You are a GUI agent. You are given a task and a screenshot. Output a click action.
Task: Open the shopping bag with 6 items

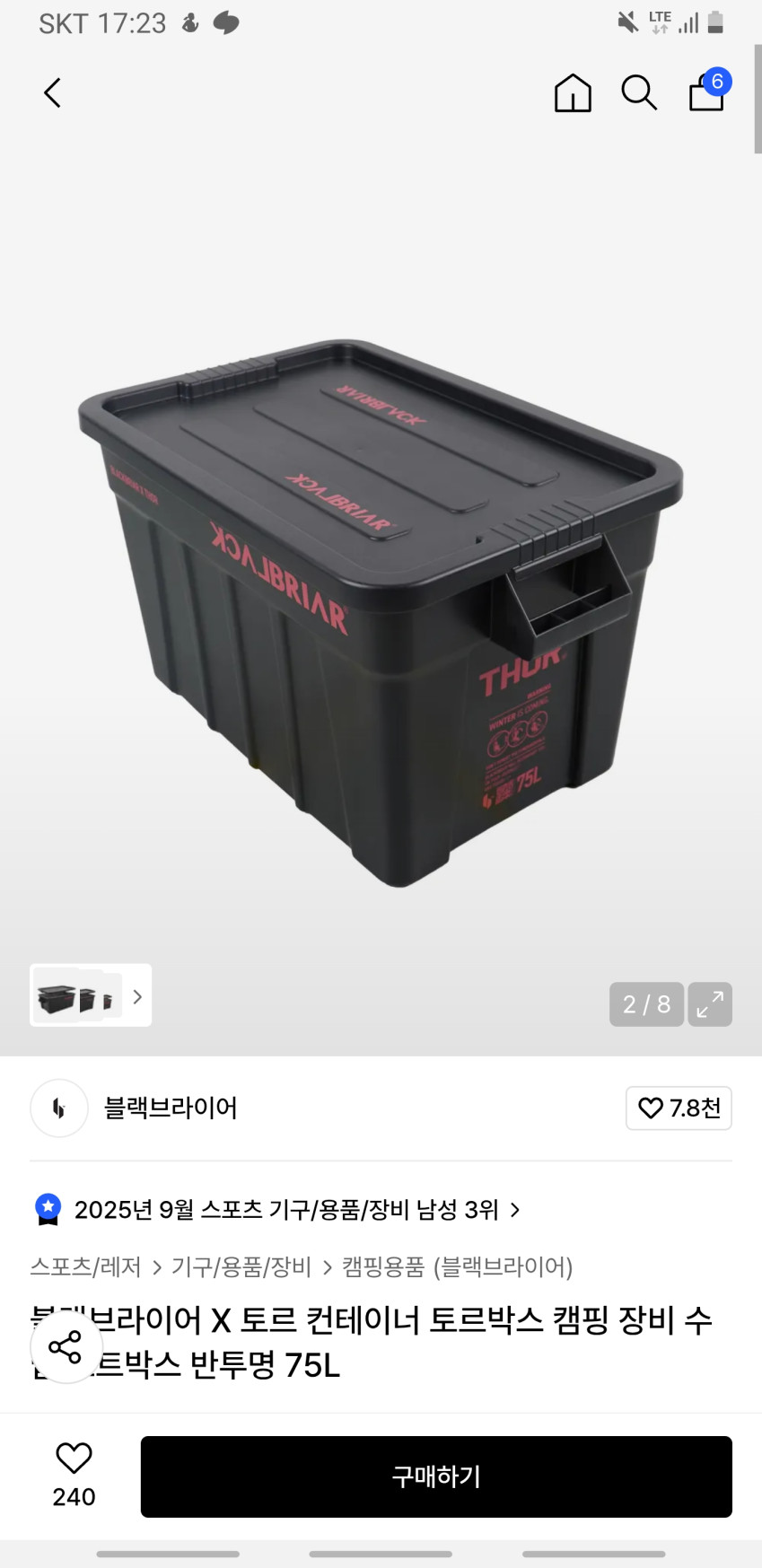[x=707, y=92]
